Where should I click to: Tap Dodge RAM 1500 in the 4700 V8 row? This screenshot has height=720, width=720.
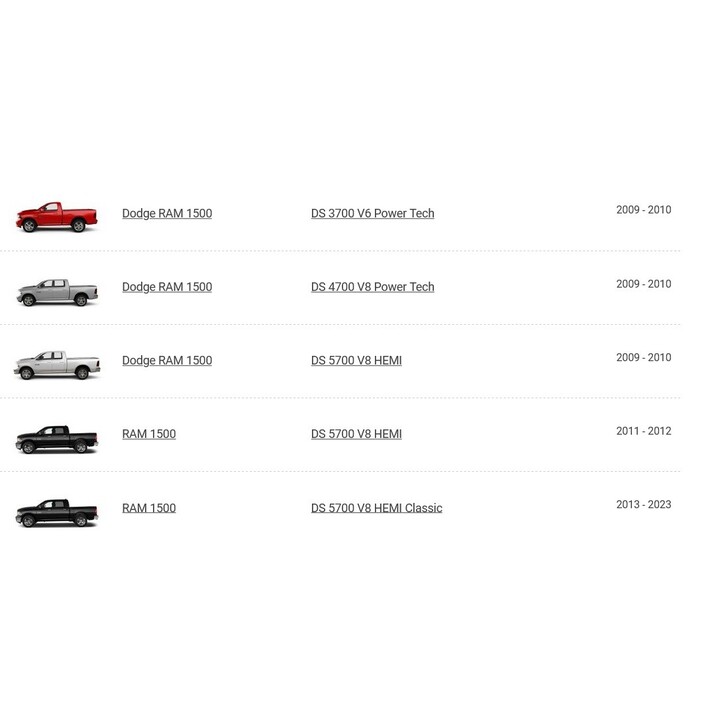pyautogui.click(x=167, y=287)
